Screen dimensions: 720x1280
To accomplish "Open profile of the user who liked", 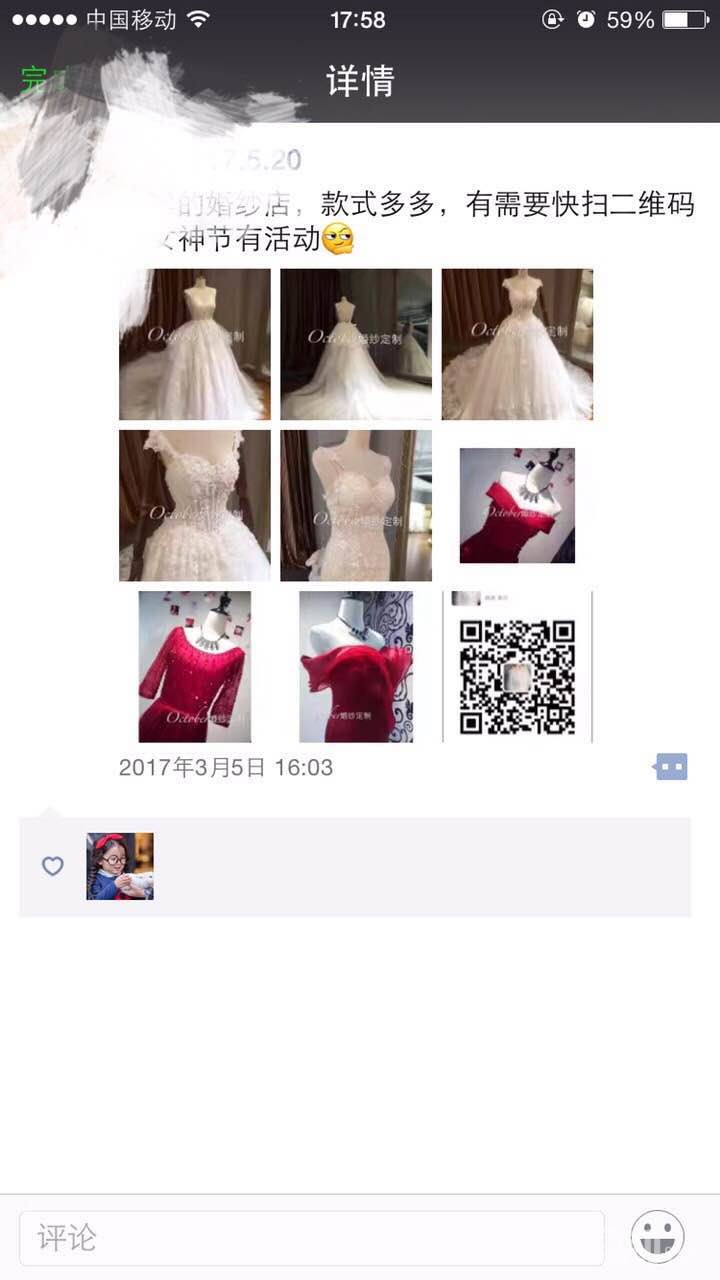I will click(x=120, y=866).
